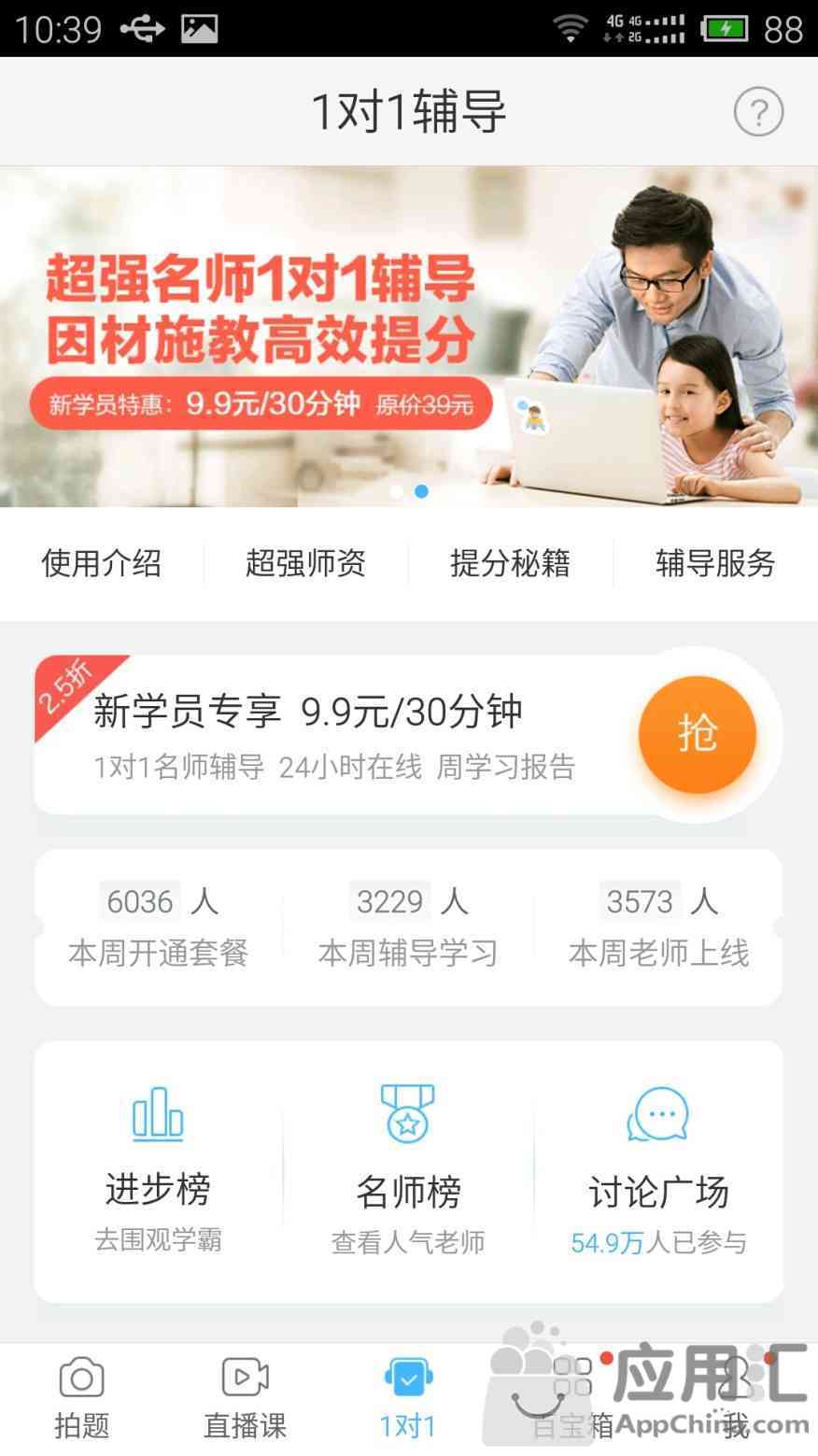Viewport: 818px width, 1456px height.
Task: Open the 1对1辅导 promo banner
Action: [x=408, y=336]
